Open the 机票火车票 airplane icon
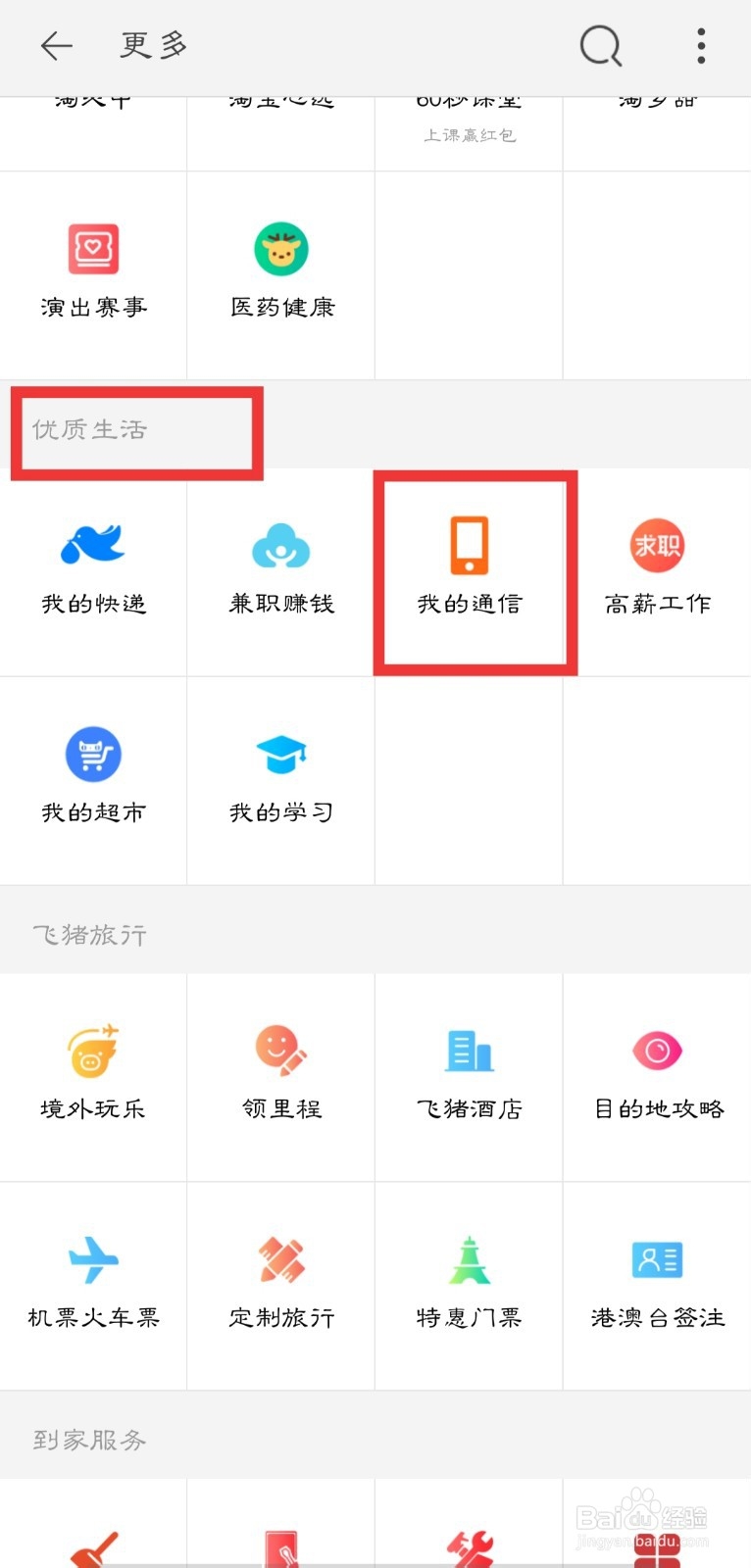Screen dimensions: 751x1568 tap(93, 1261)
